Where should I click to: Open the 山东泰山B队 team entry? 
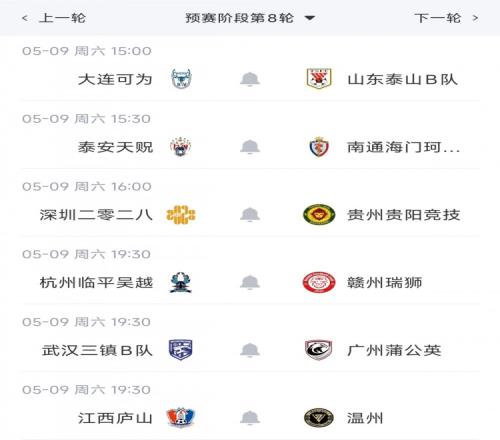tap(382, 79)
